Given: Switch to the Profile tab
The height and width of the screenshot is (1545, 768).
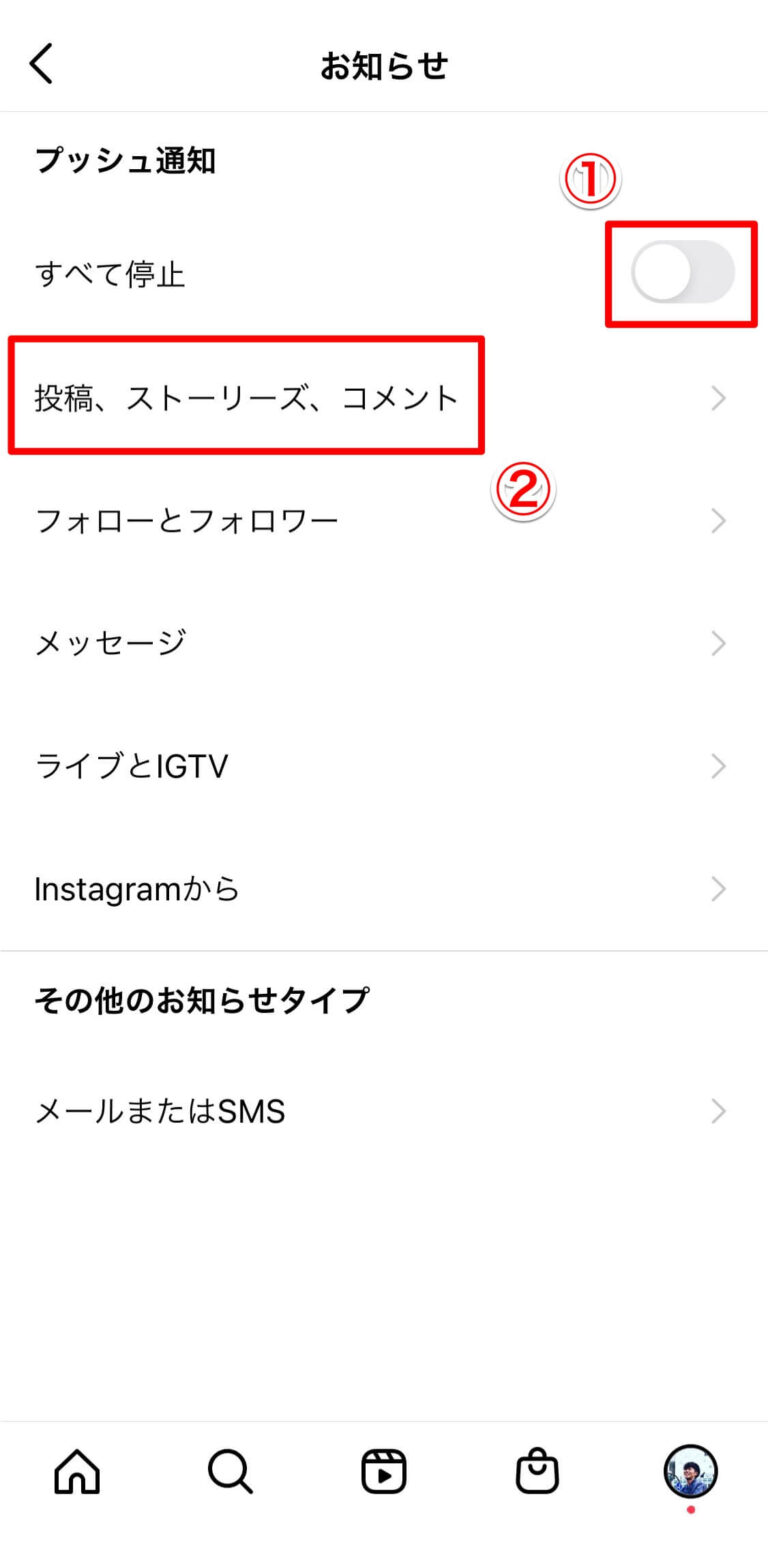Looking at the screenshot, I should point(690,1472).
